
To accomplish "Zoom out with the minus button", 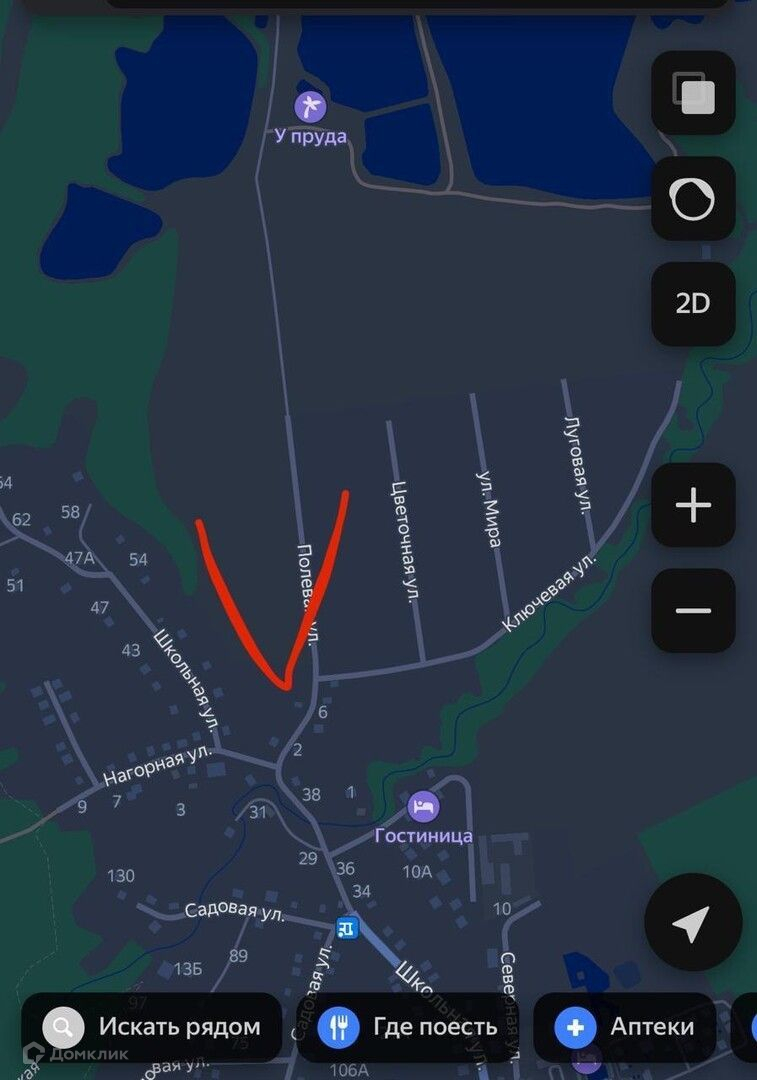I will [693, 611].
